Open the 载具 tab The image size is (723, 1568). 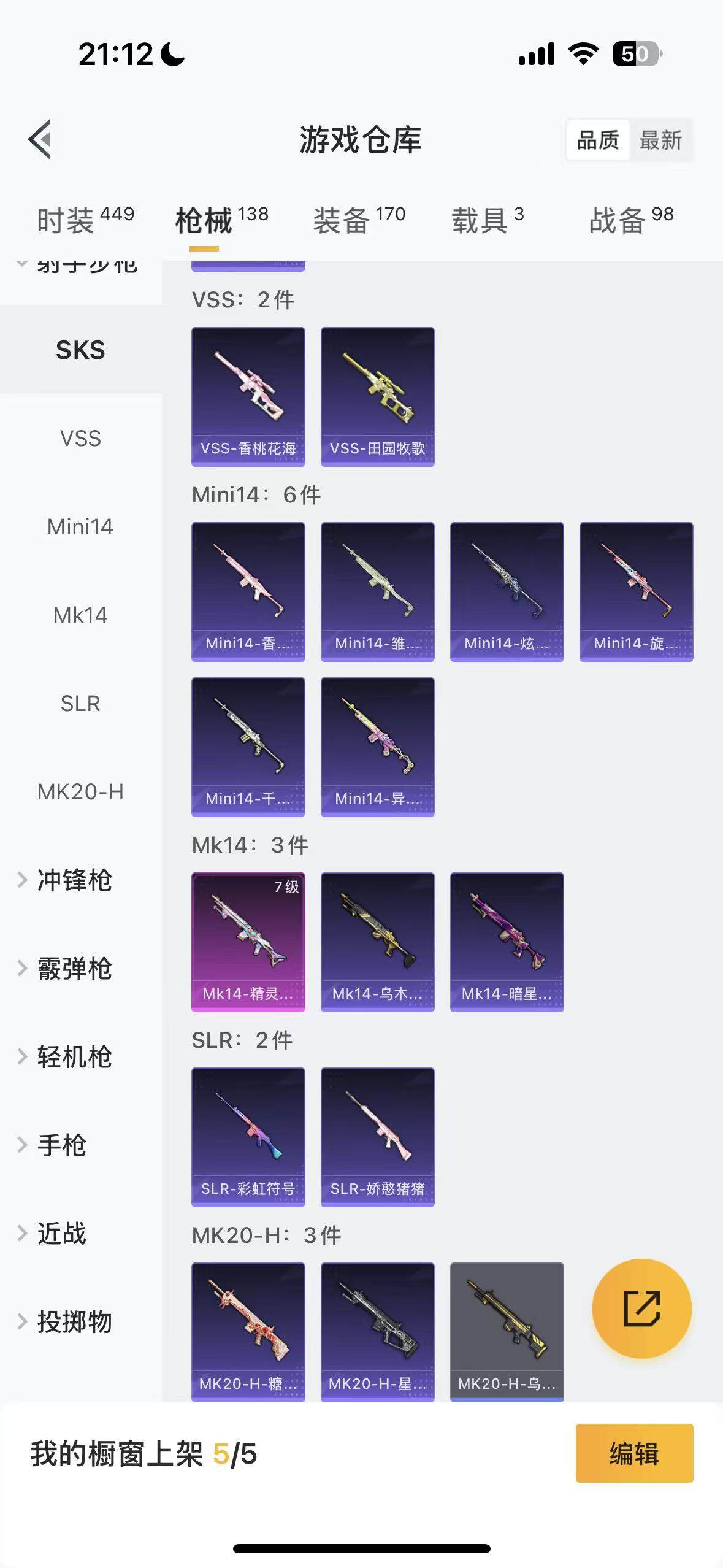(488, 220)
